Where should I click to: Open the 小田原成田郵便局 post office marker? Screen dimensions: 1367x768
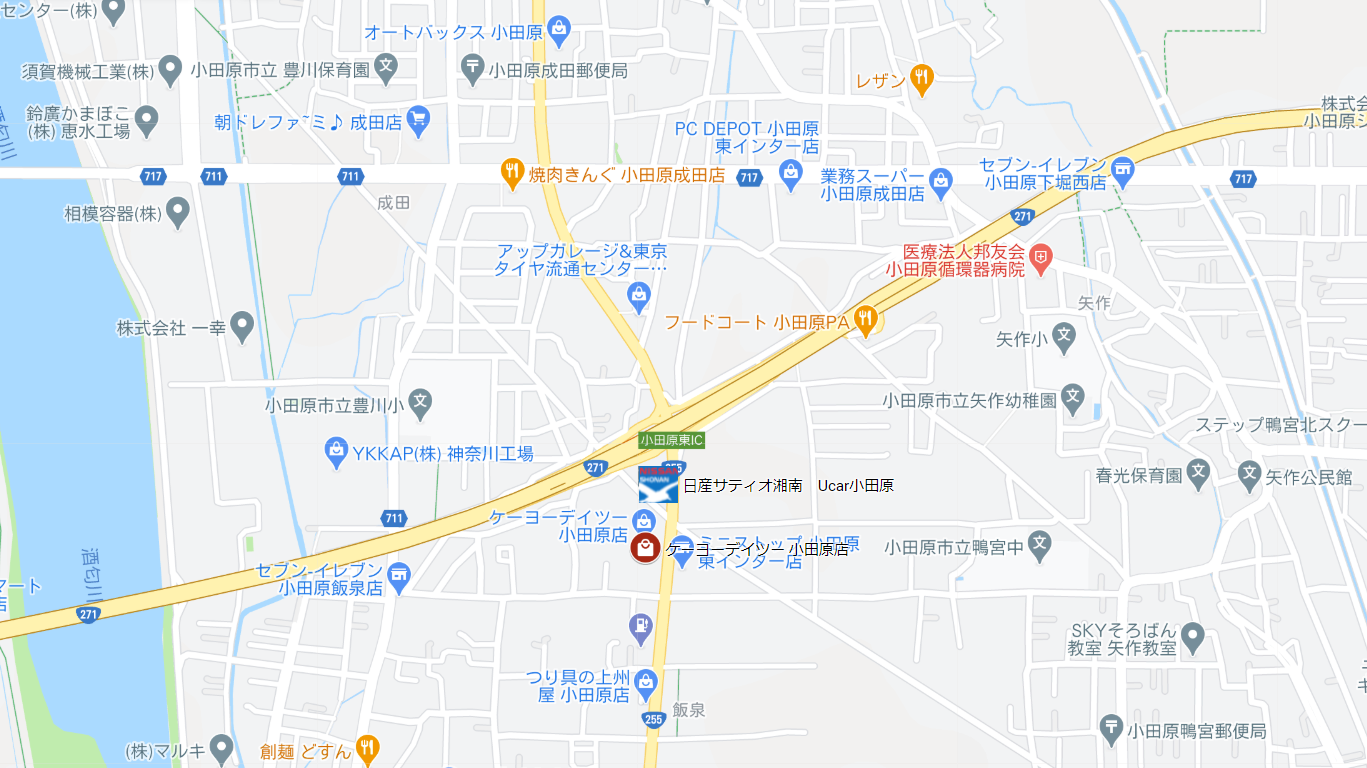point(472,68)
